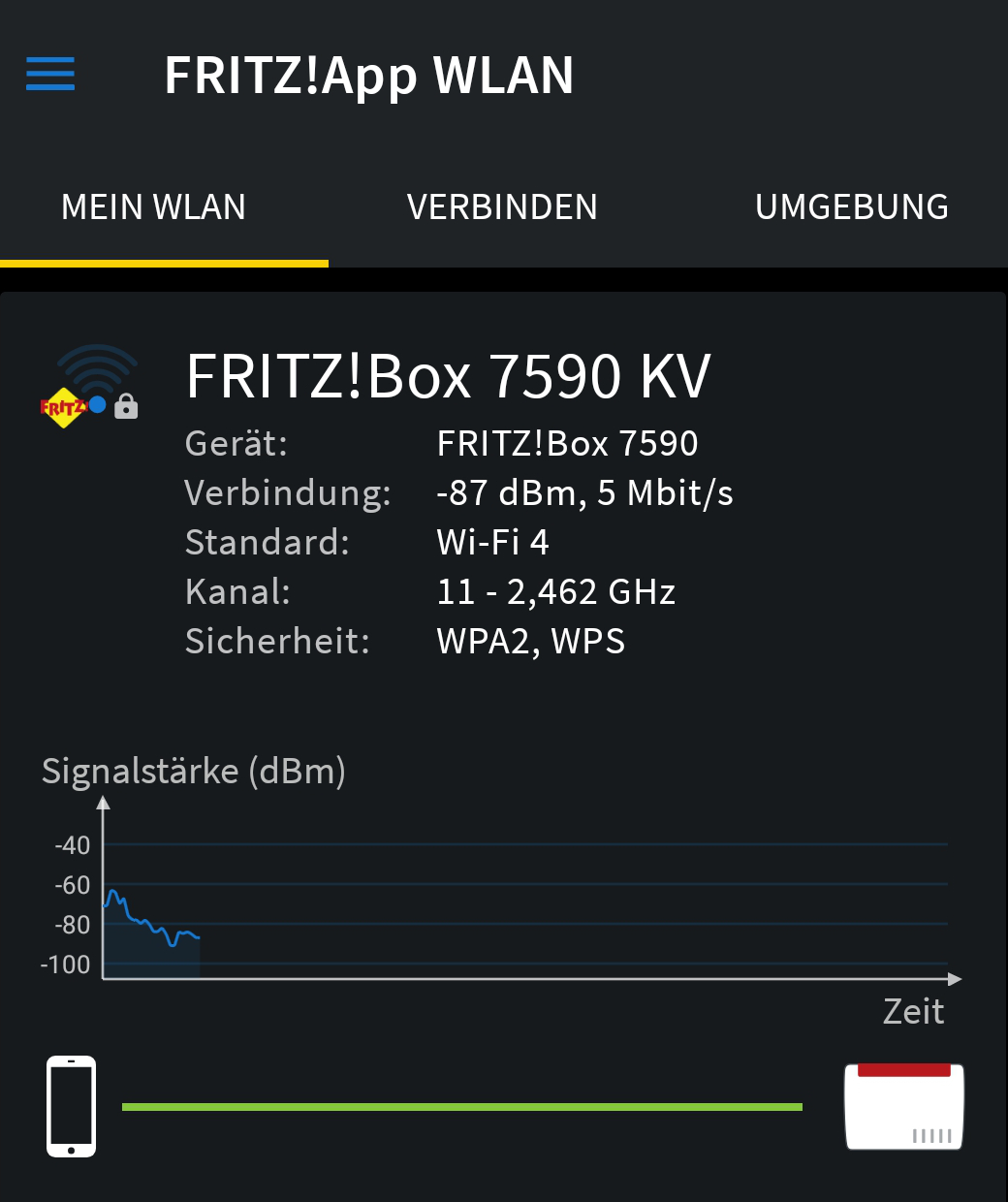Open the hamburger drawer menu
1008x1202 pixels.
coord(50,74)
